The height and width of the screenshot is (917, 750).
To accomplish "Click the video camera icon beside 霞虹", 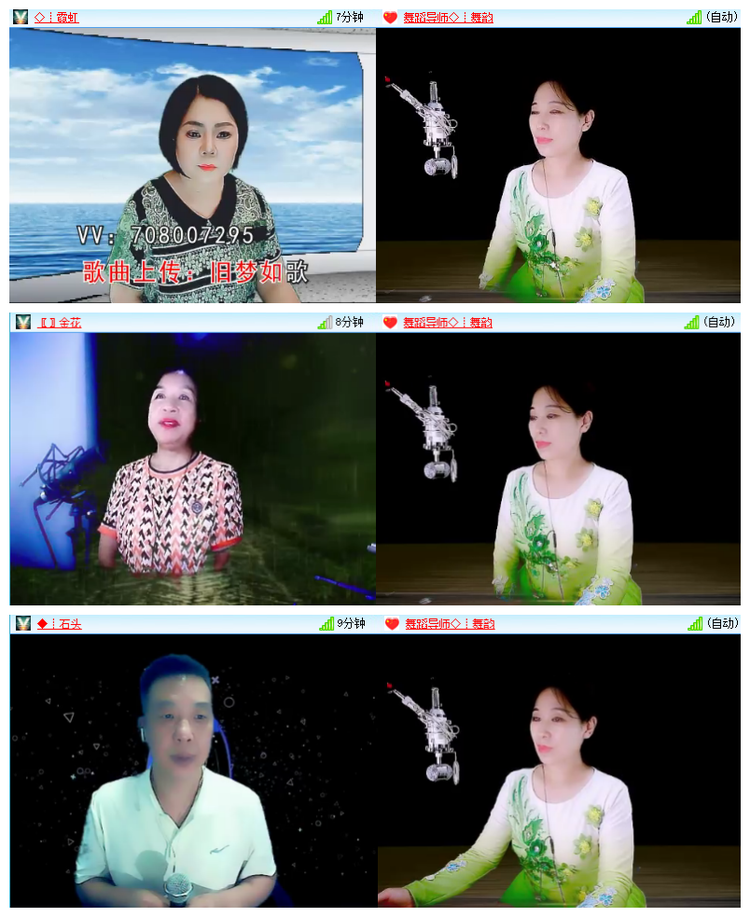I will pos(18,15).
